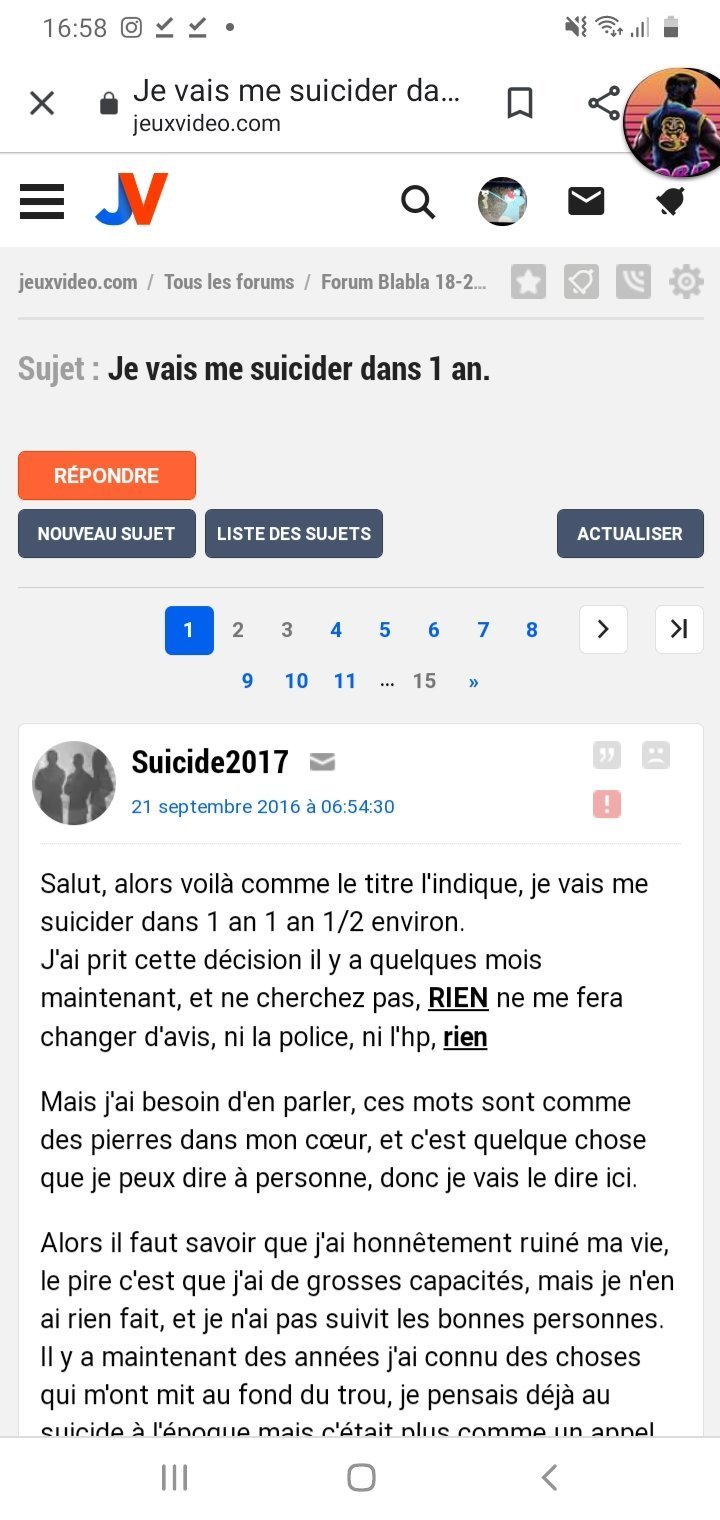
Task: Open the site search
Action: click(x=418, y=202)
